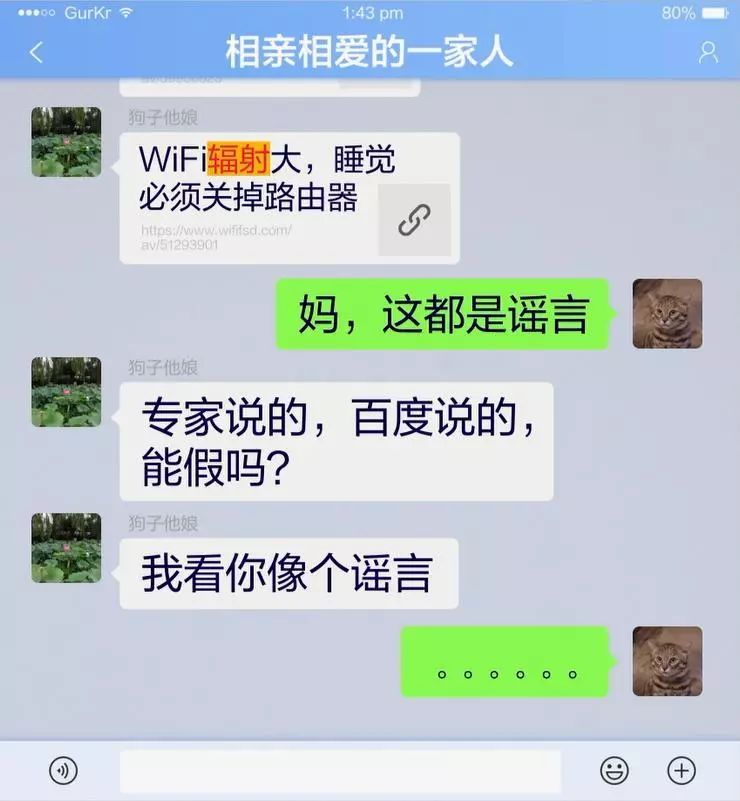The width and height of the screenshot is (740, 801).
Task: Open the plus attachment menu
Action: pyautogui.click(x=681, y=770)
